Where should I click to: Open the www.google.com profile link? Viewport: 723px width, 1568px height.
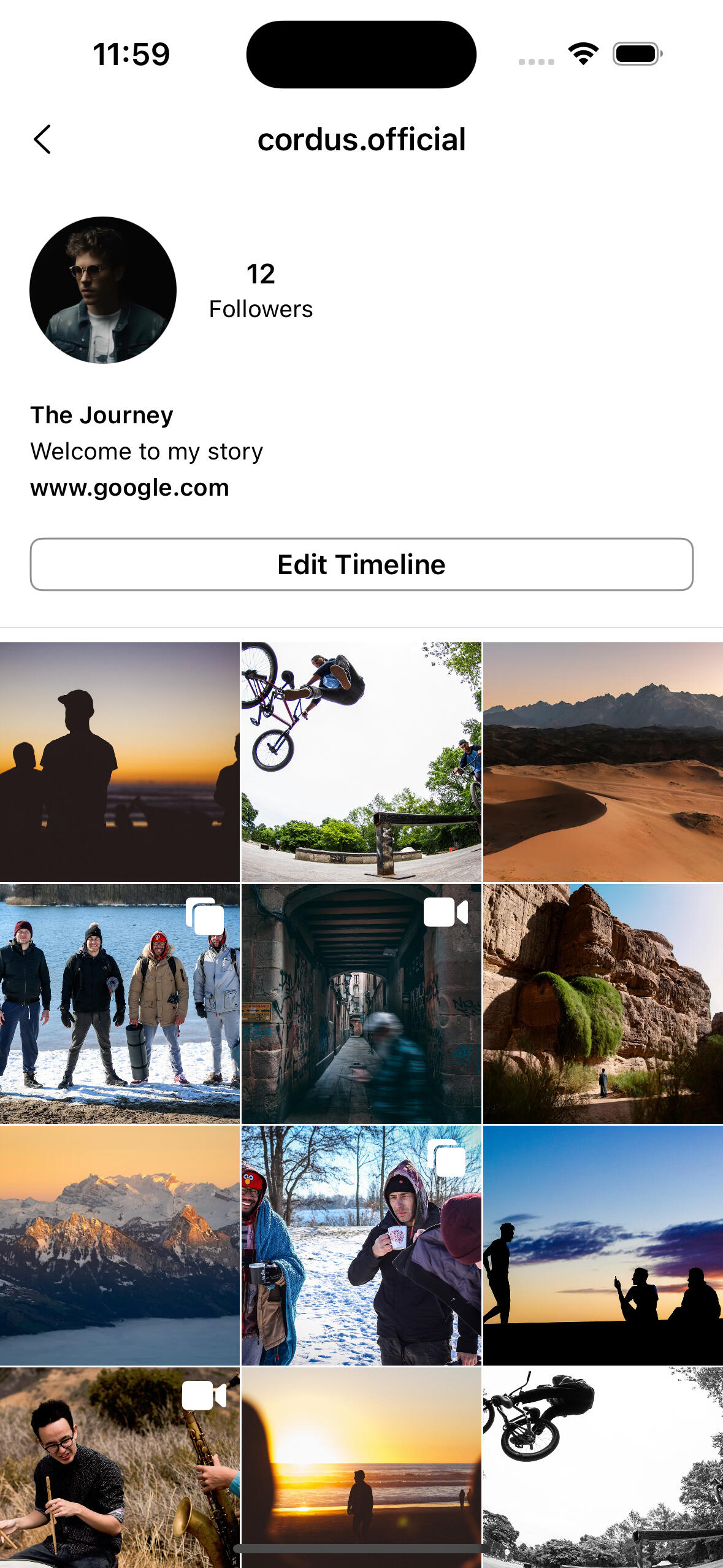point(129,488)
